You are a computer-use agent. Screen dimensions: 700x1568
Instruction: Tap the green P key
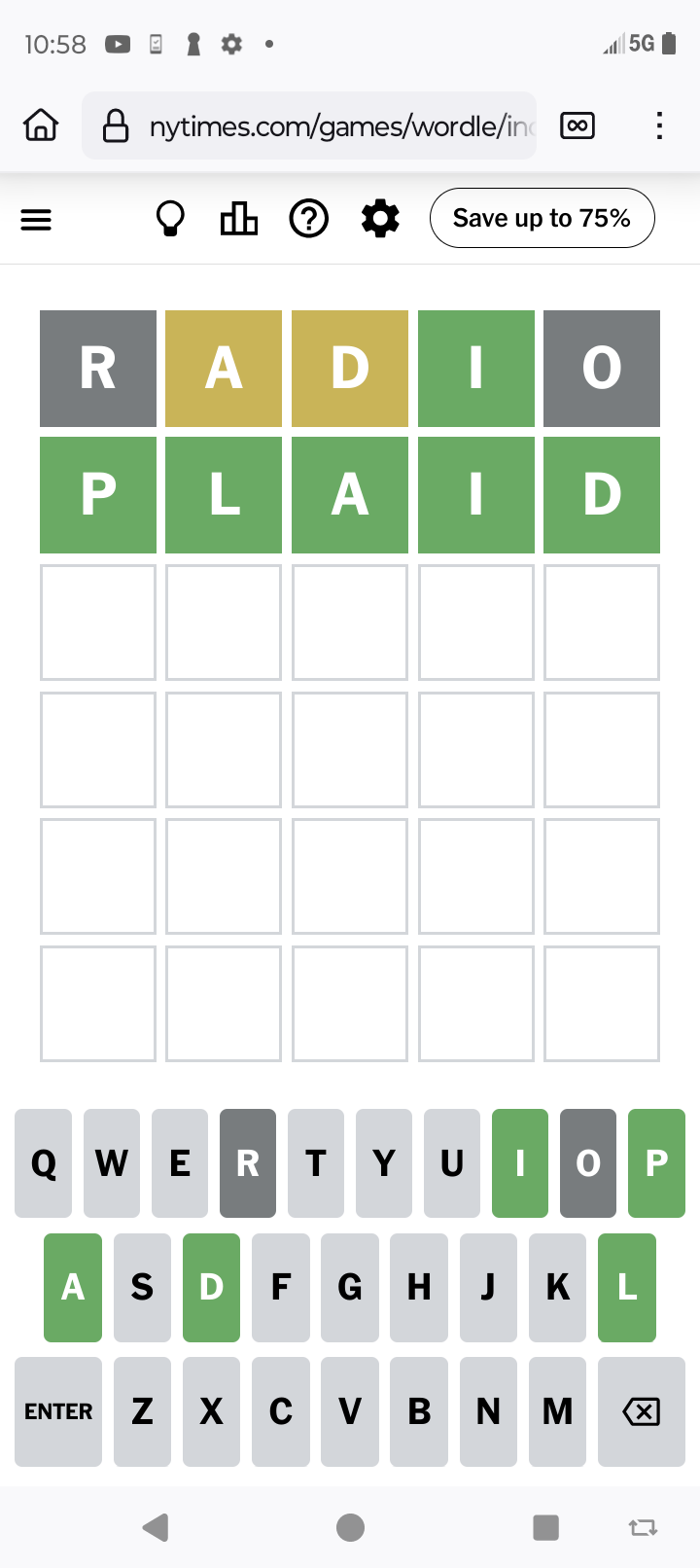(x=657, y=1163)
